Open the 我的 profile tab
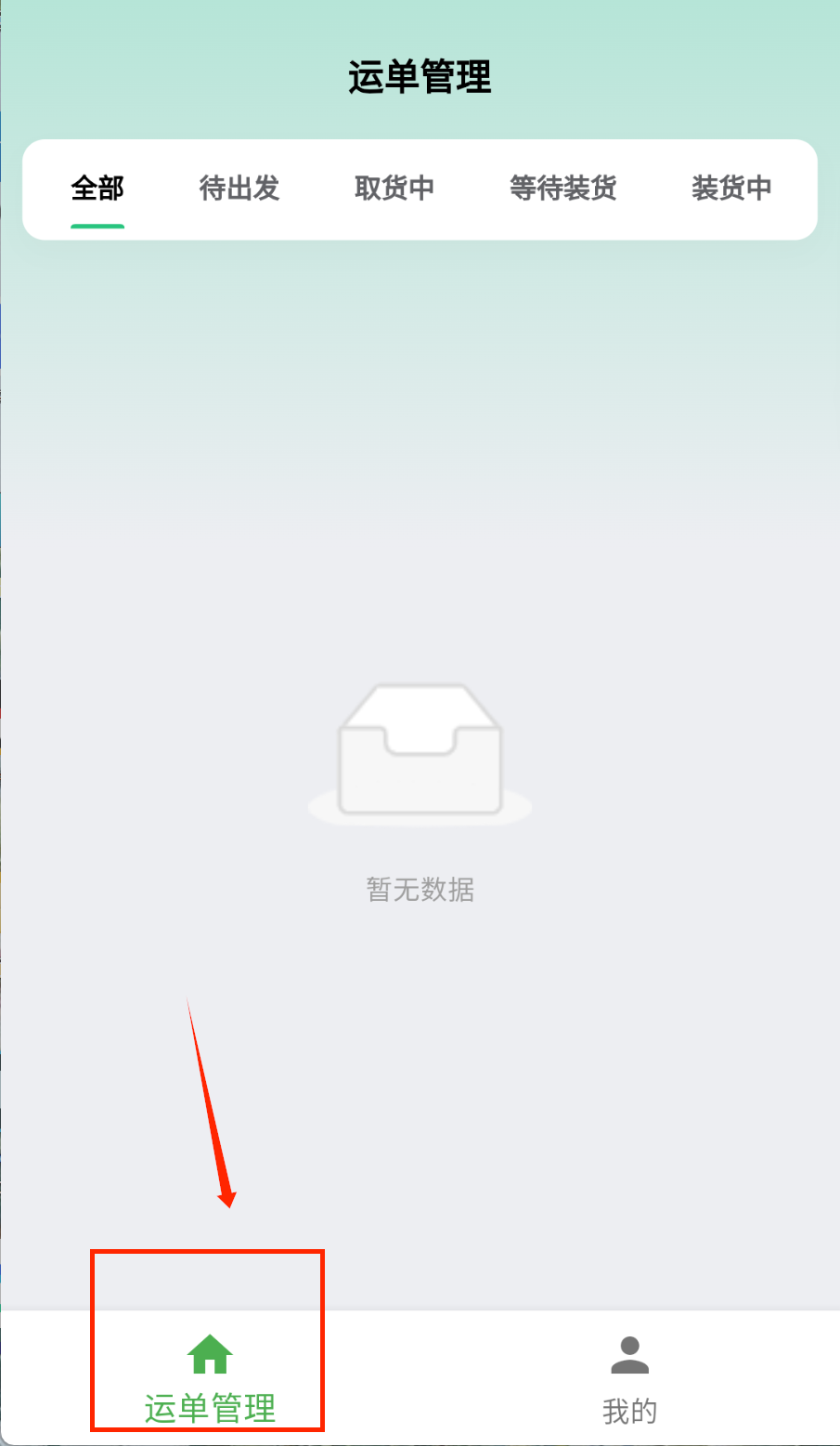840x1446 pixels. coord(629,1379)
